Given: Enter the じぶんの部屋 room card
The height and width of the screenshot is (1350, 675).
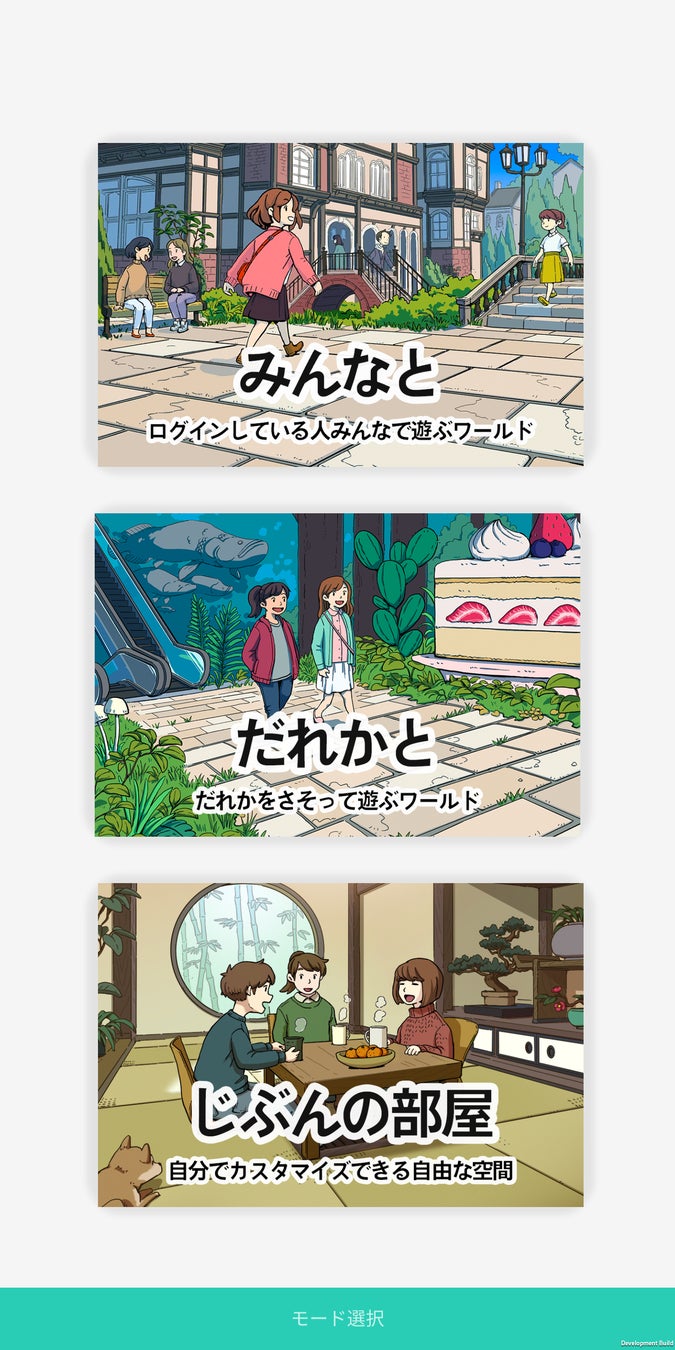Looking at the screenshot, I should click(340, 1044).
